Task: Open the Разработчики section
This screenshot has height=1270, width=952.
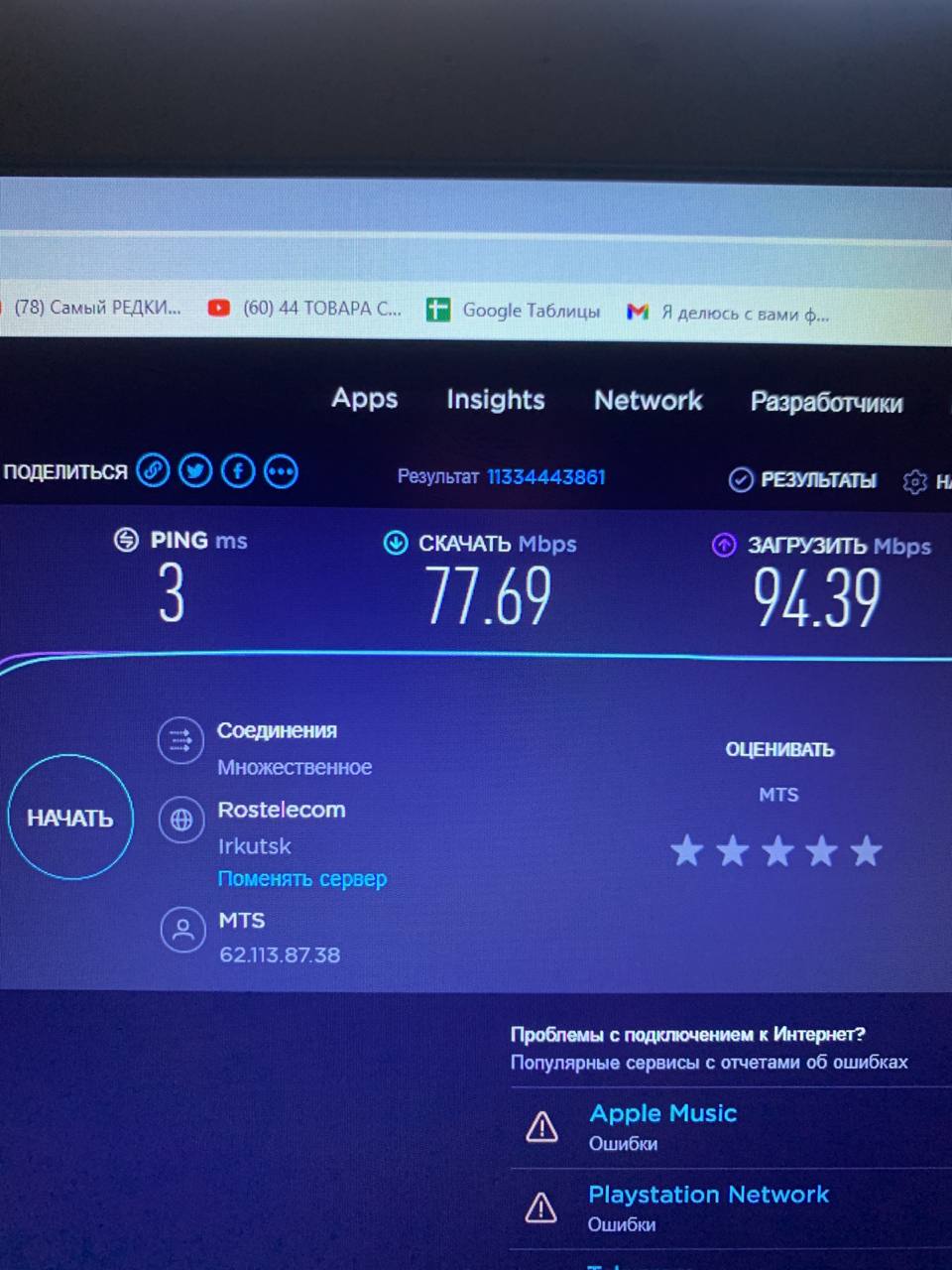Action: [x=826, y=403]
